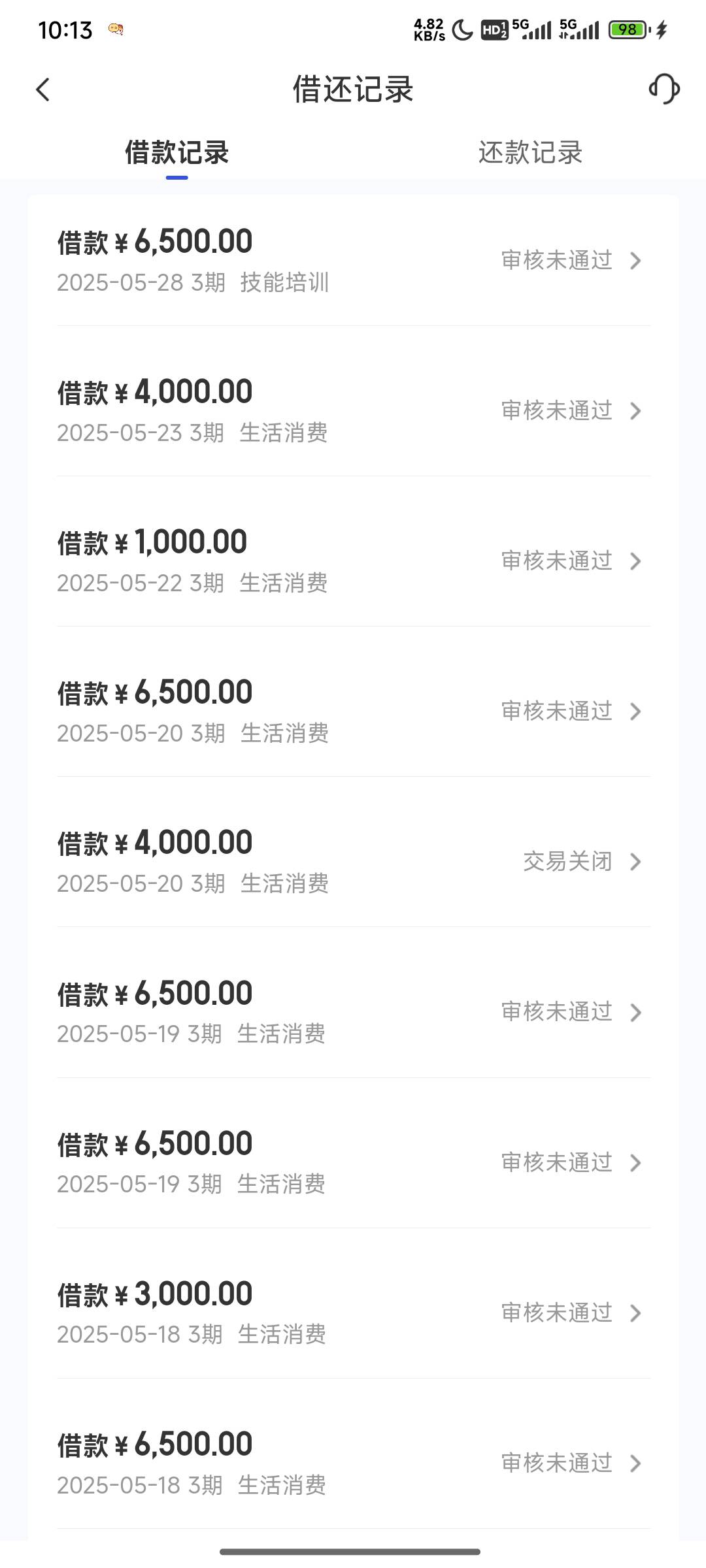
Task: View the ¥1,000.00 loan dated 2025-05-22
Action: coord(353,561)
